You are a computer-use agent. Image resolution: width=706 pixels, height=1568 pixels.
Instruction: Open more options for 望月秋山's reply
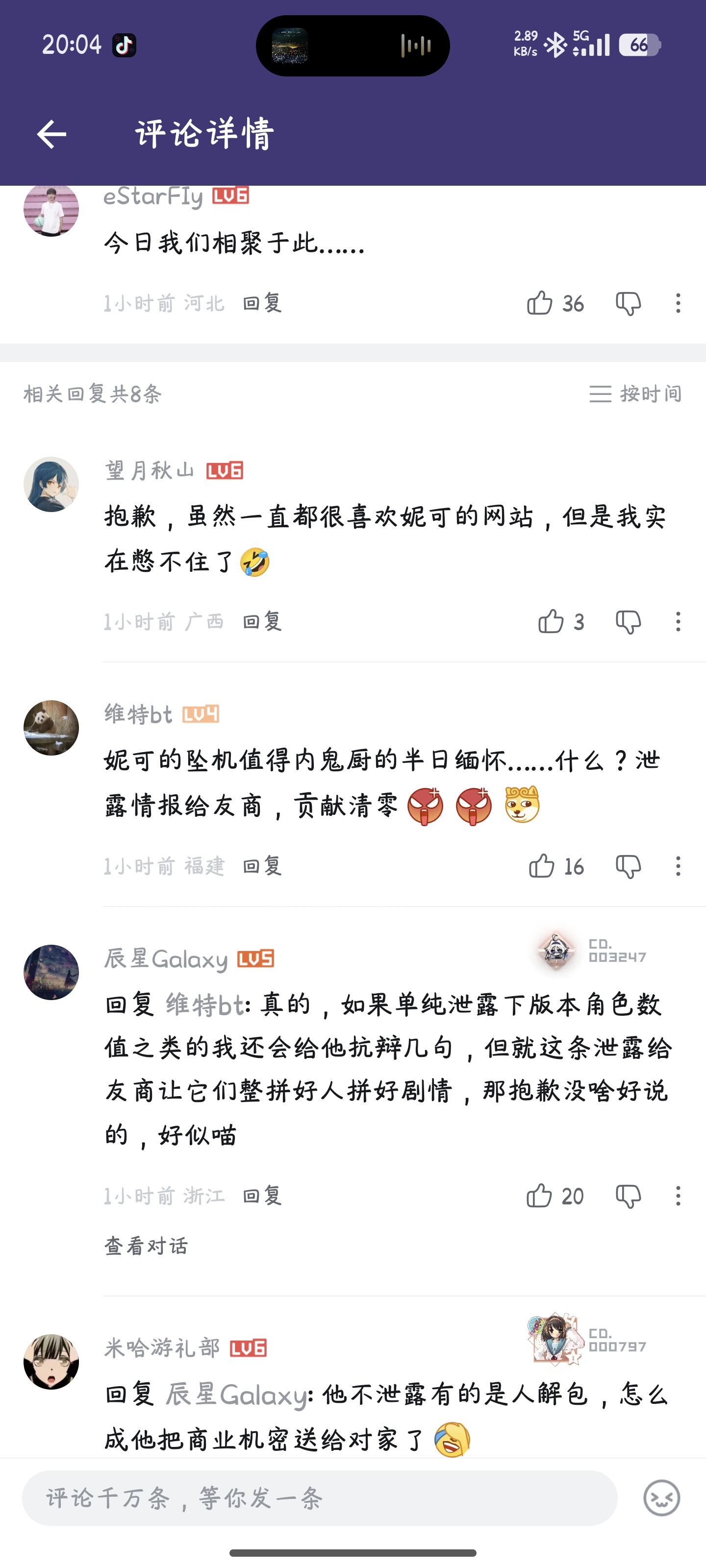[678, 621]
